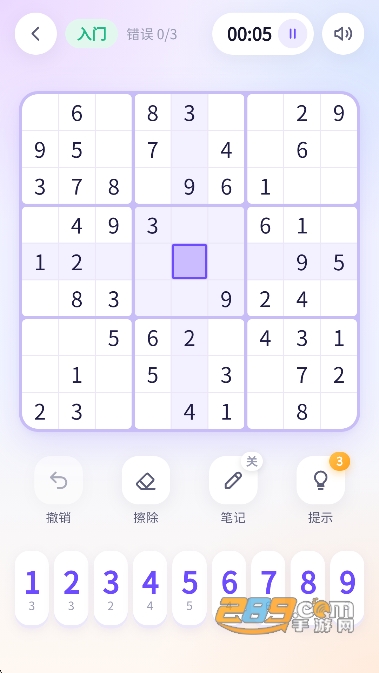Enter number 4 from the keypad

tap(150, 588)
